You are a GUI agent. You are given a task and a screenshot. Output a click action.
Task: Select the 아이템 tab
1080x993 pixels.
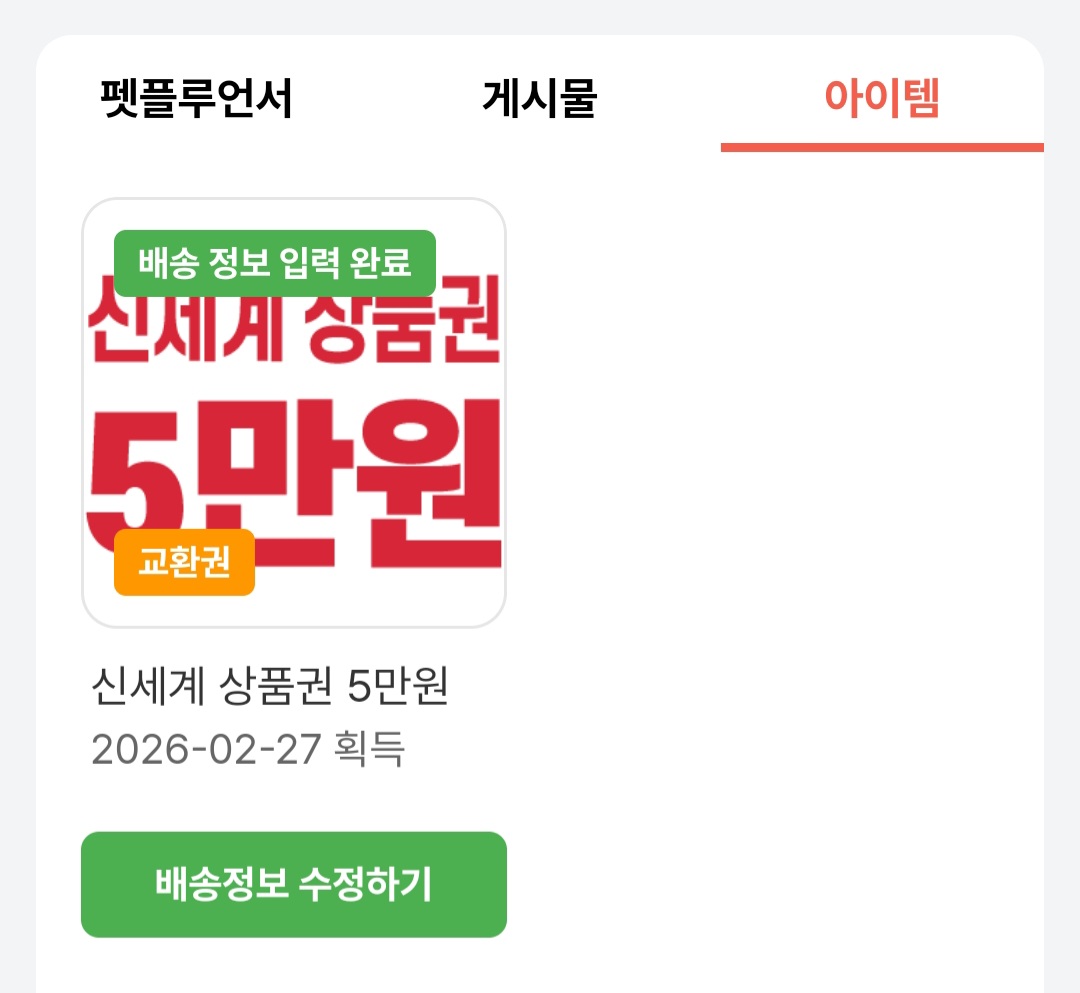click(x=881, y=100)
